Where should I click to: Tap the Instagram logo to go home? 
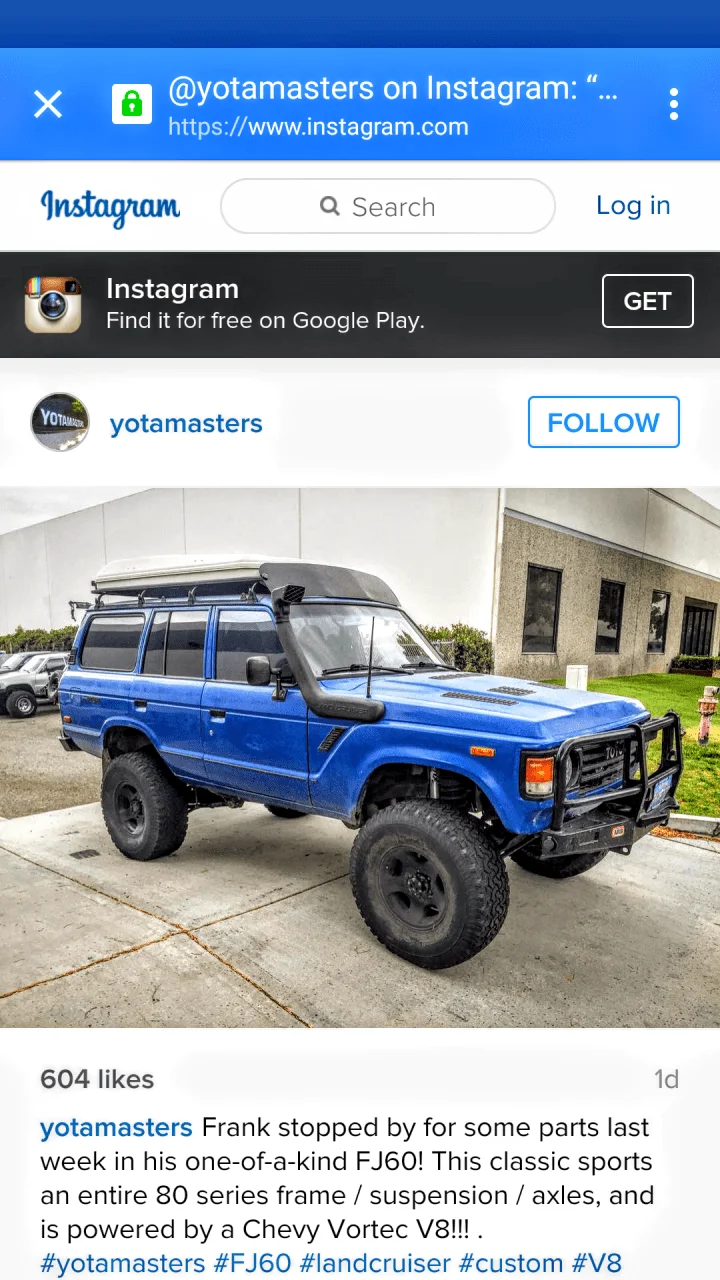110,207
